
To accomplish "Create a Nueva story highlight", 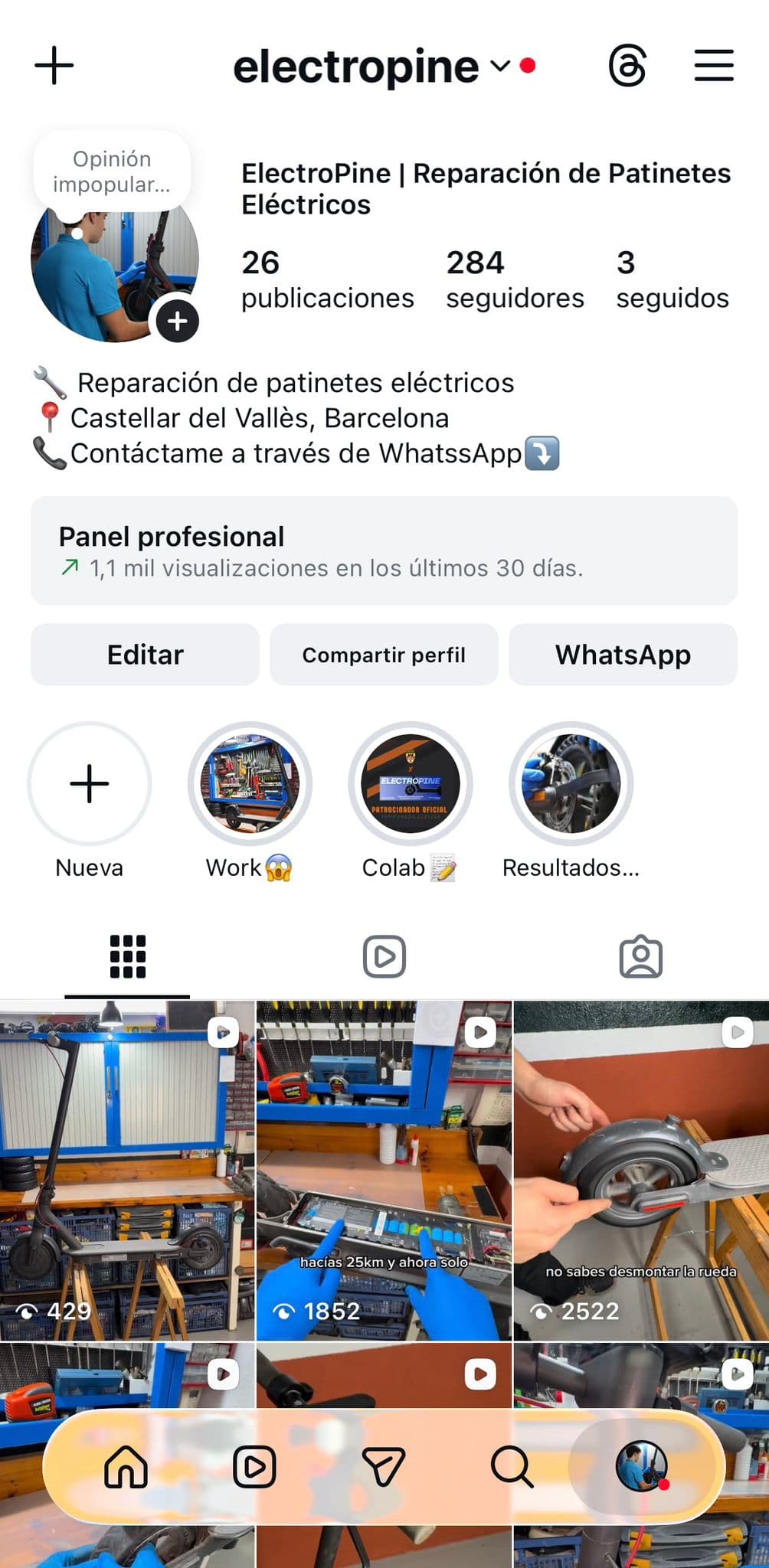I will click(89, 783).
